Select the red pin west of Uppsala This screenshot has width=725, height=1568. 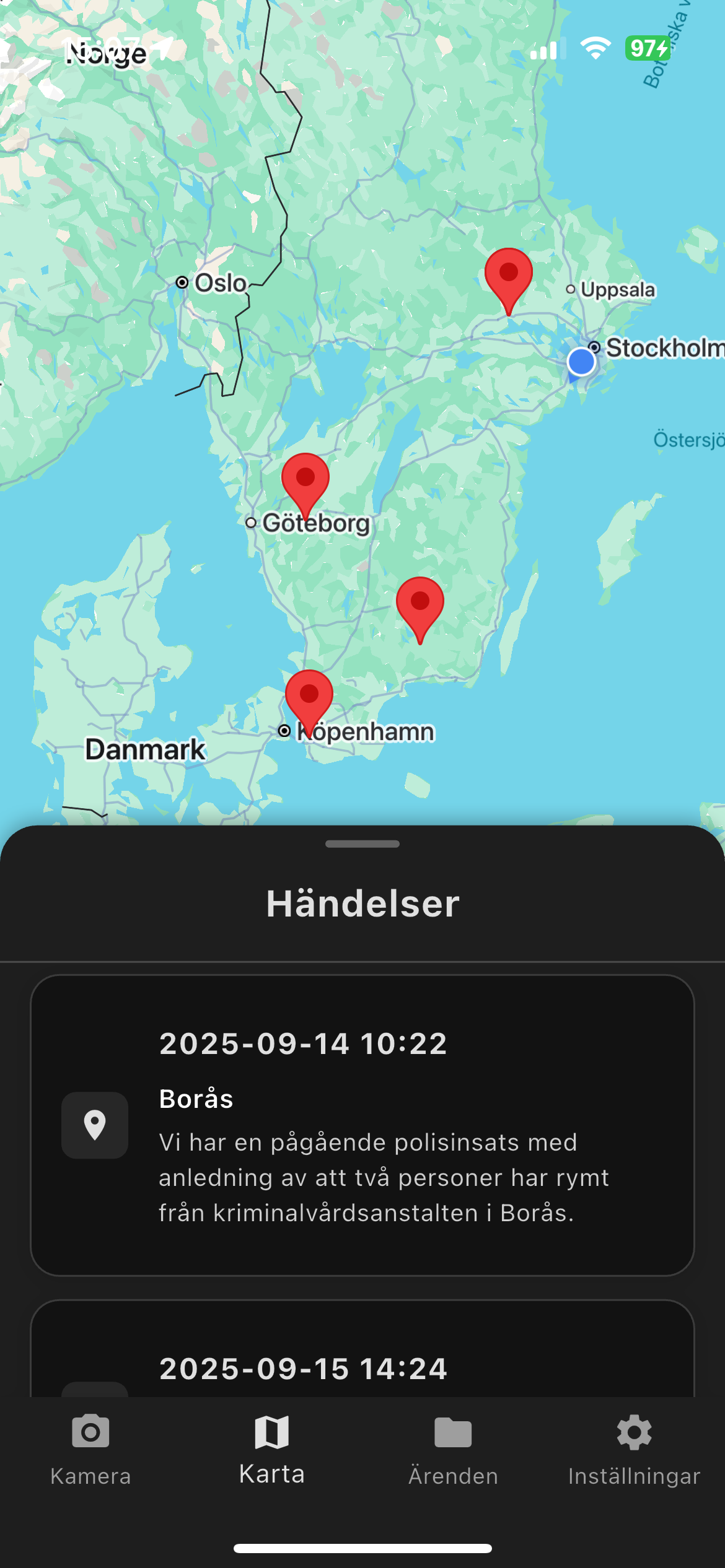pyautogui.click(x=508, y=276)
